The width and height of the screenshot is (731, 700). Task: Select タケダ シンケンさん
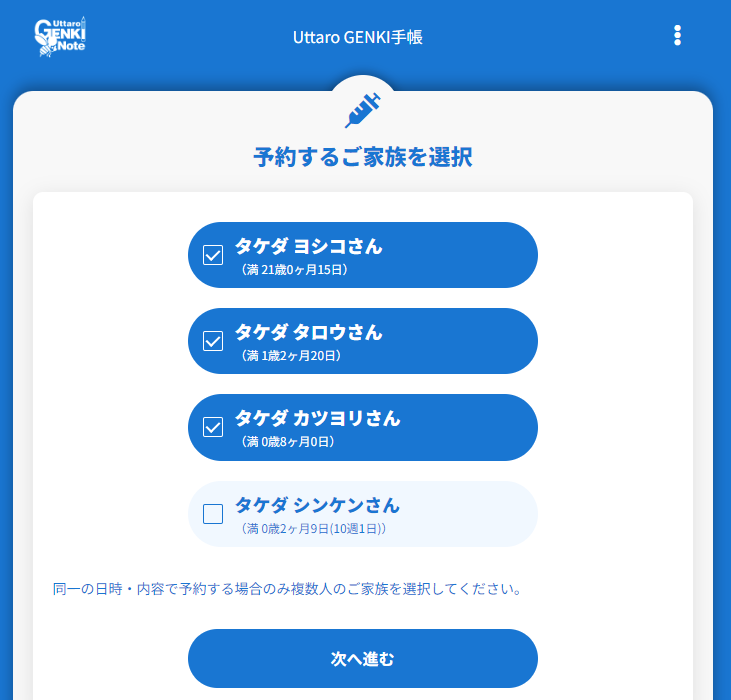[x=213, y=514]
